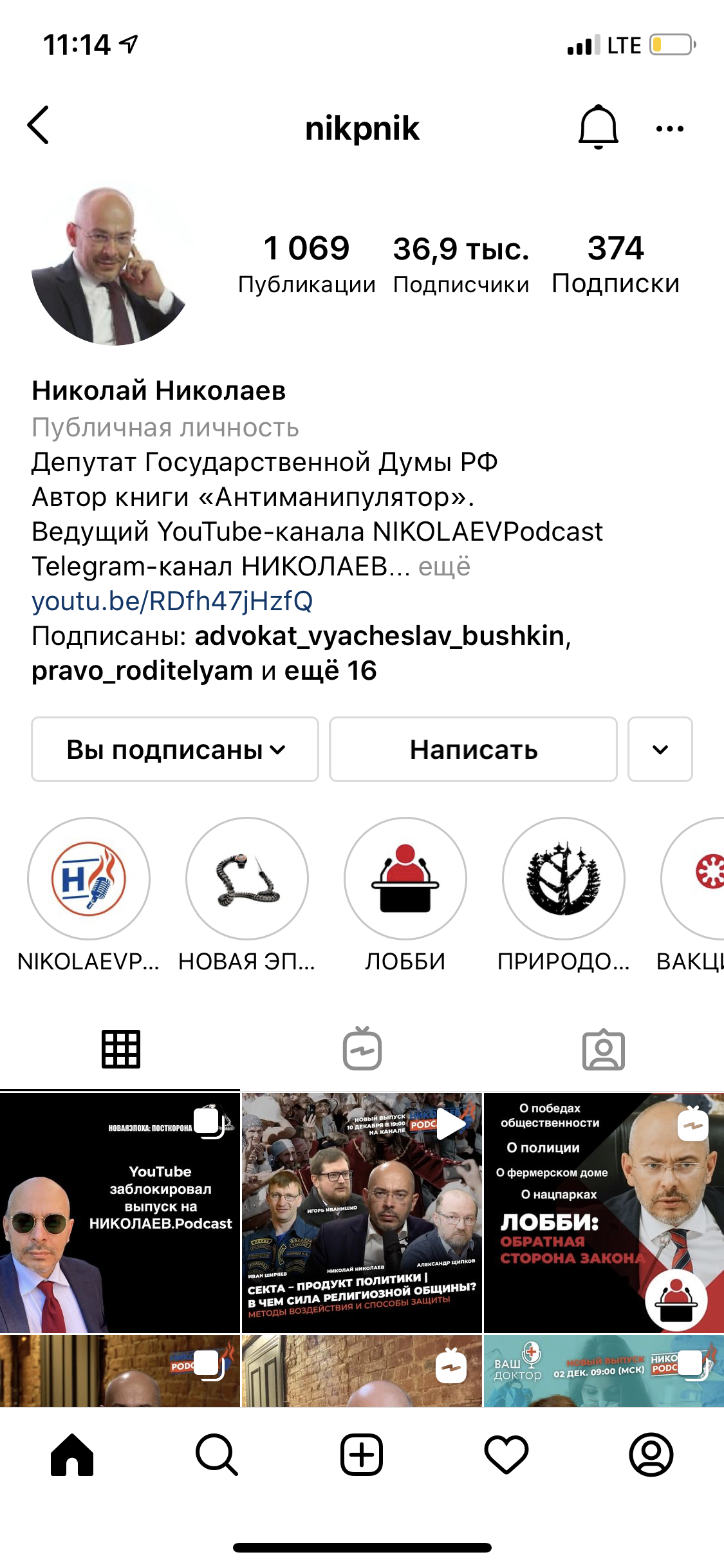
Task: Open the three-dot overflow menu
Action: (669, 129)
